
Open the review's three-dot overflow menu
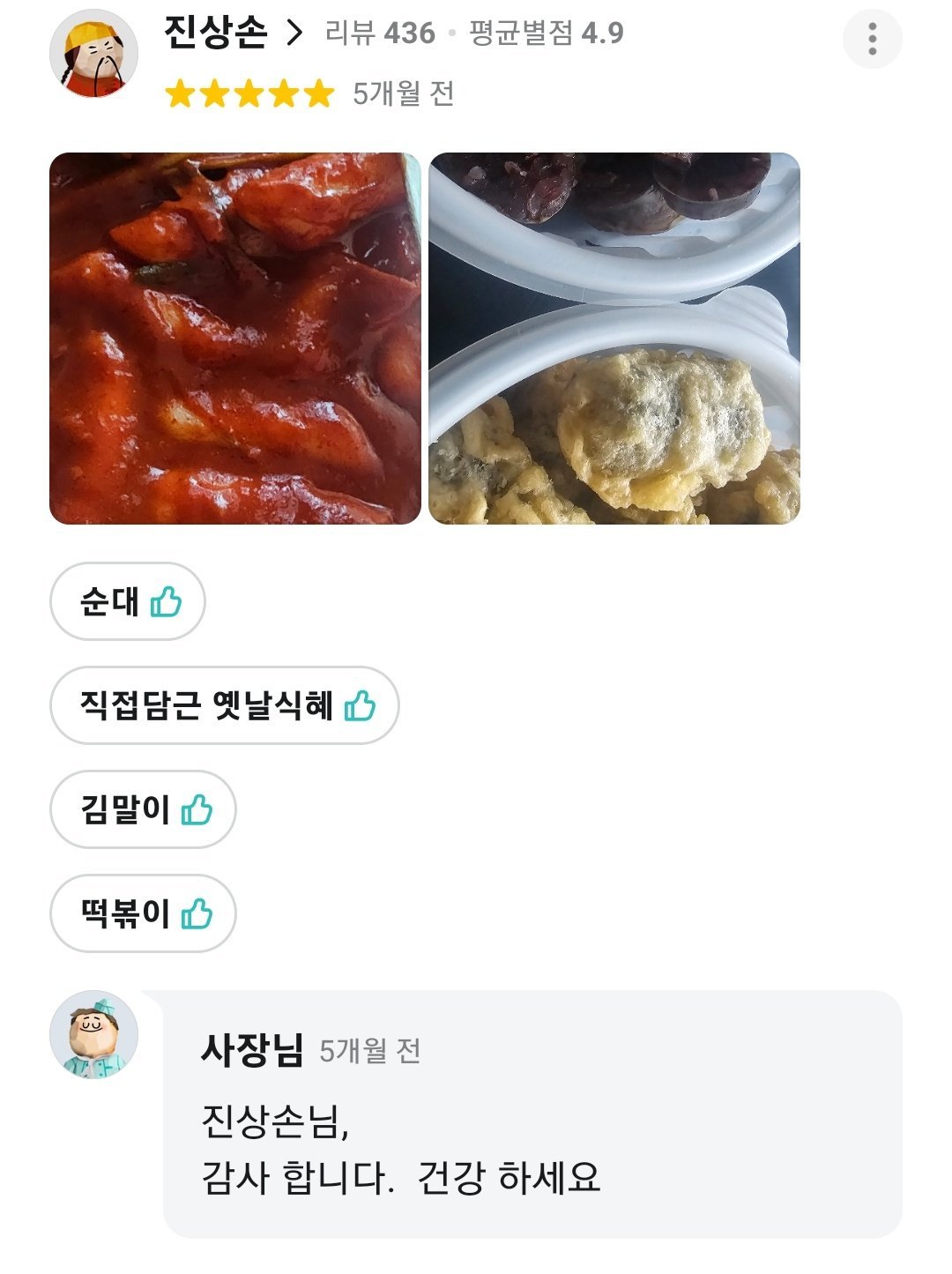click(872, 39)
